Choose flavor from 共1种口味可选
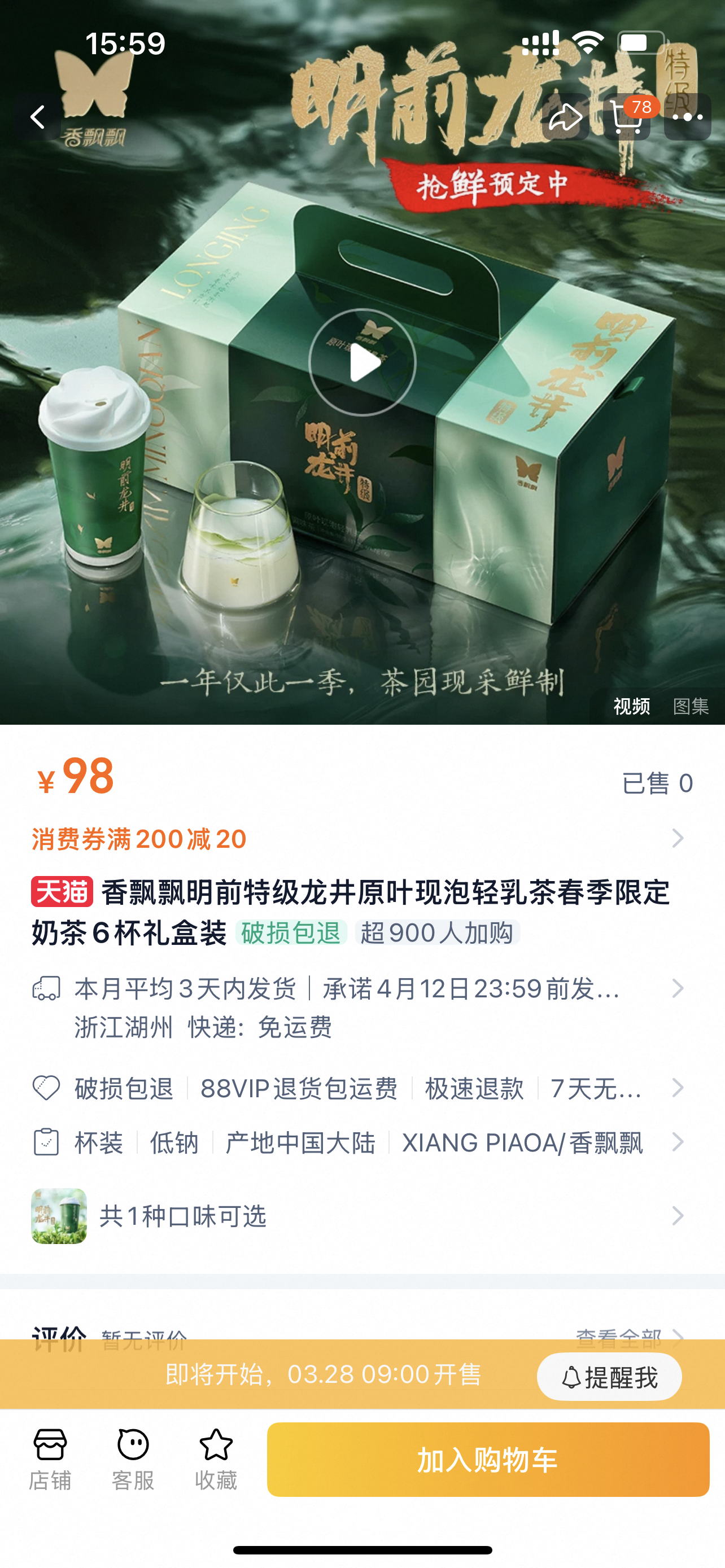 359,1216
